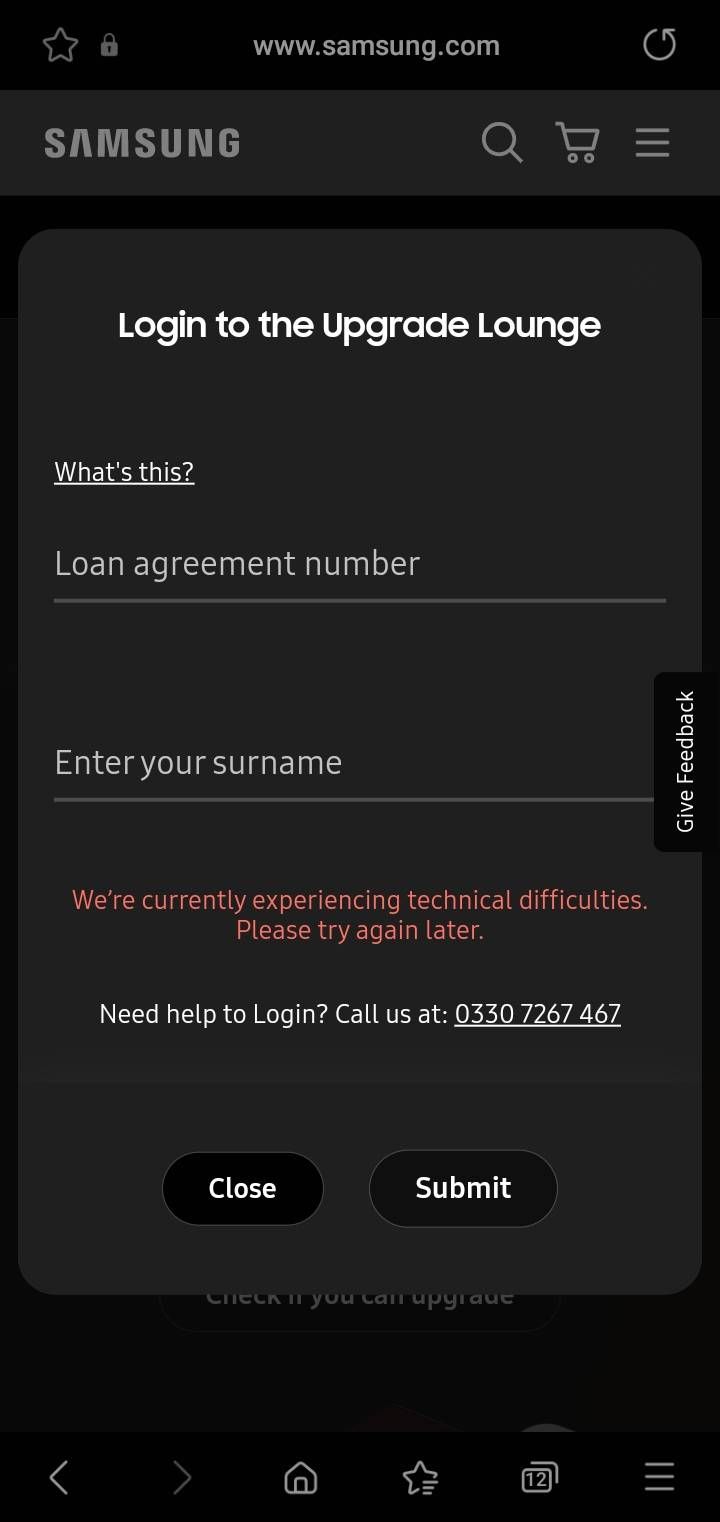
Task: Open the Give Feedback panel
Action: tap(683, 760)
